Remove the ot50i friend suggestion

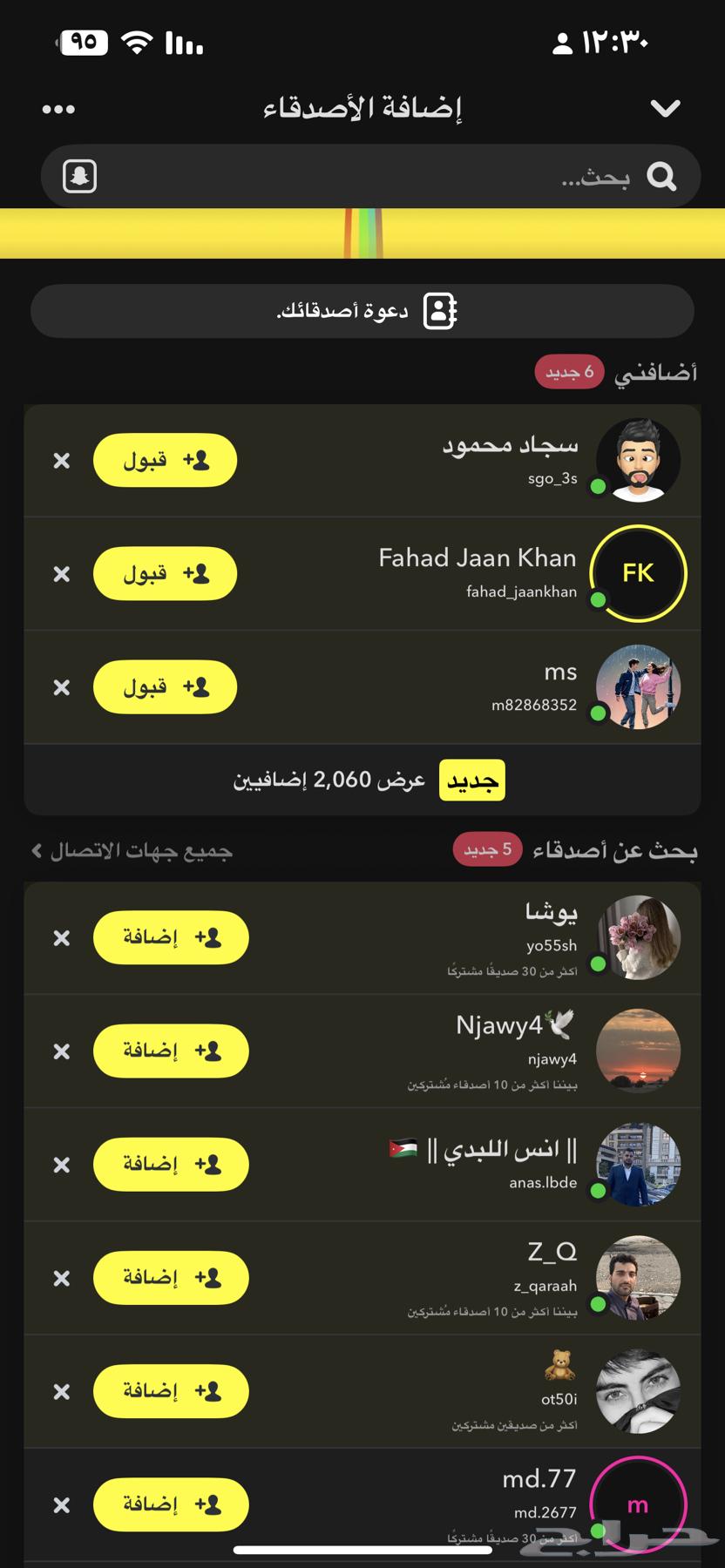click(x=61, y=1391)
